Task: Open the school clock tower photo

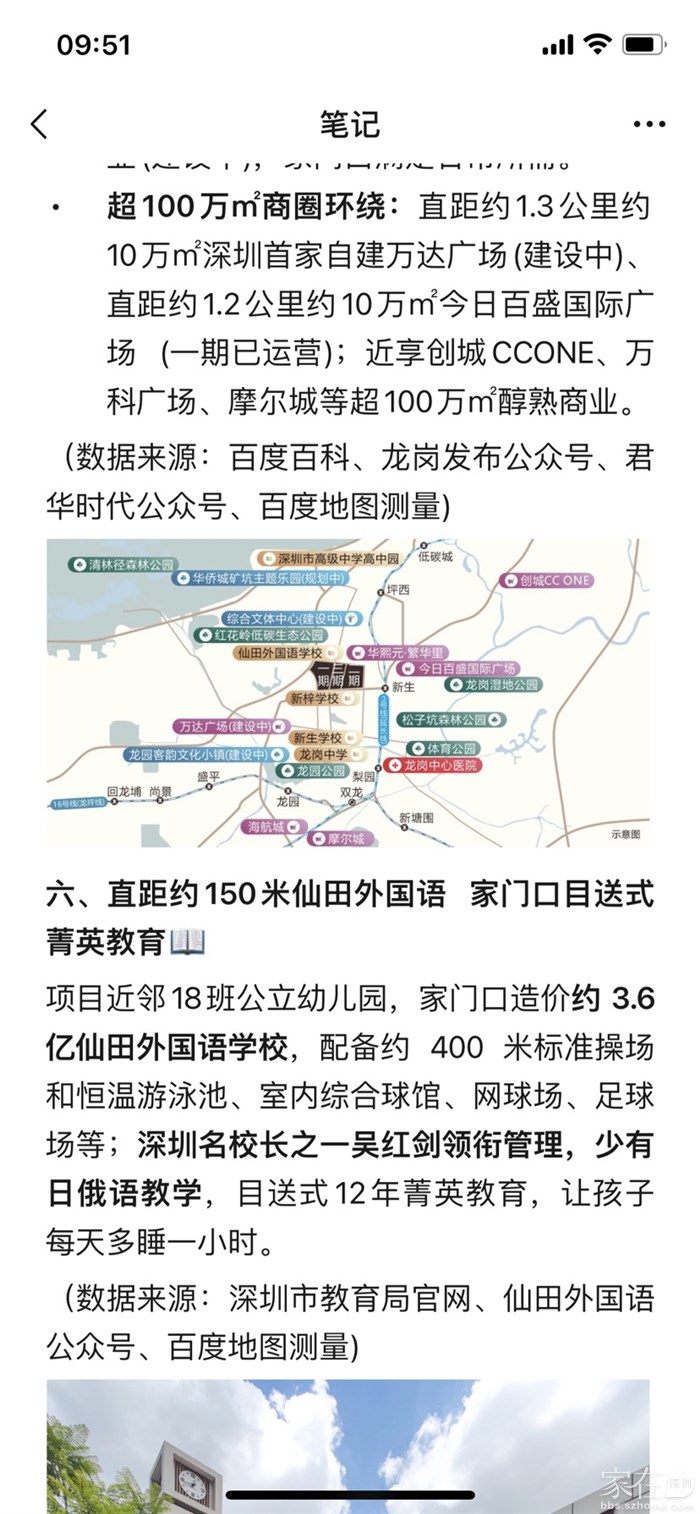Action: (348, 1445)
